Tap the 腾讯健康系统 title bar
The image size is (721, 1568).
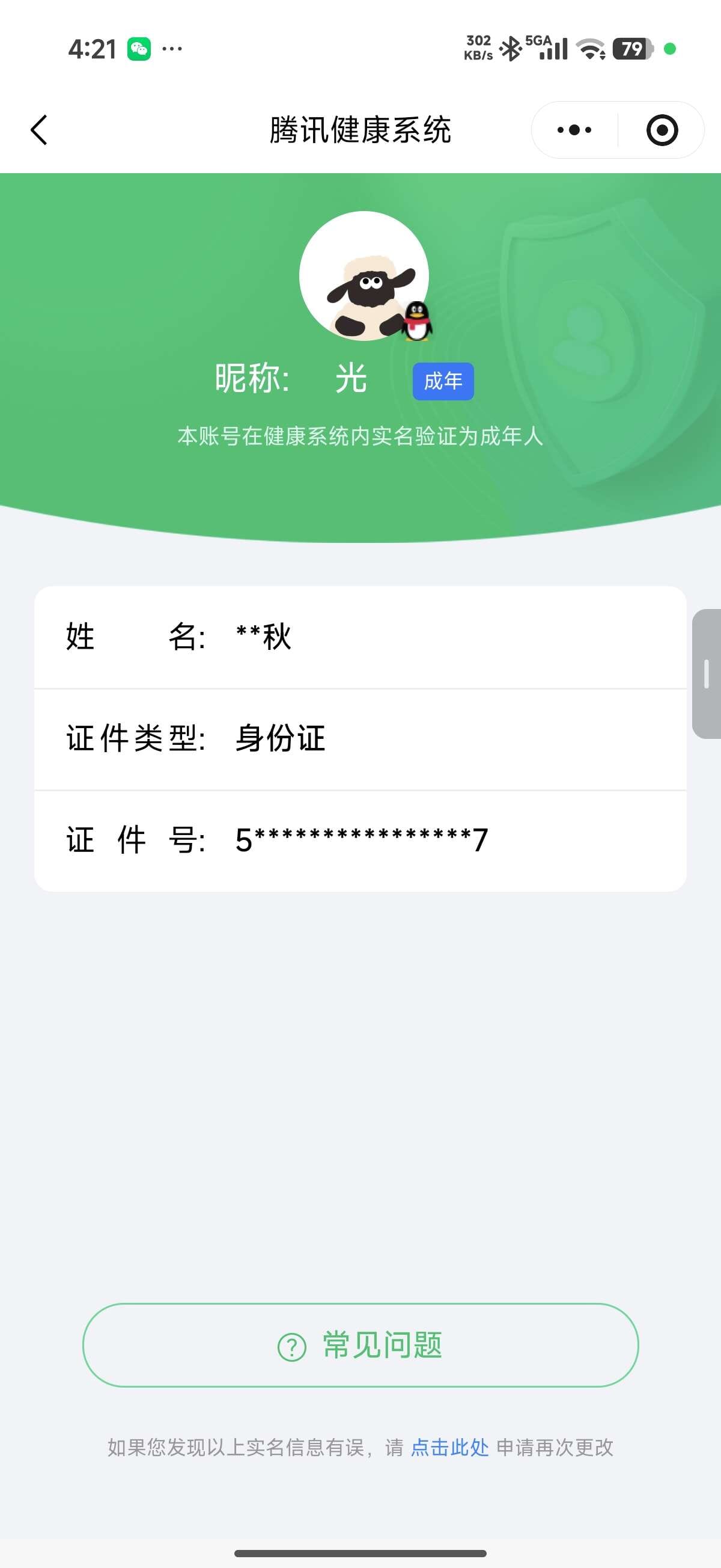pos(360,130)
